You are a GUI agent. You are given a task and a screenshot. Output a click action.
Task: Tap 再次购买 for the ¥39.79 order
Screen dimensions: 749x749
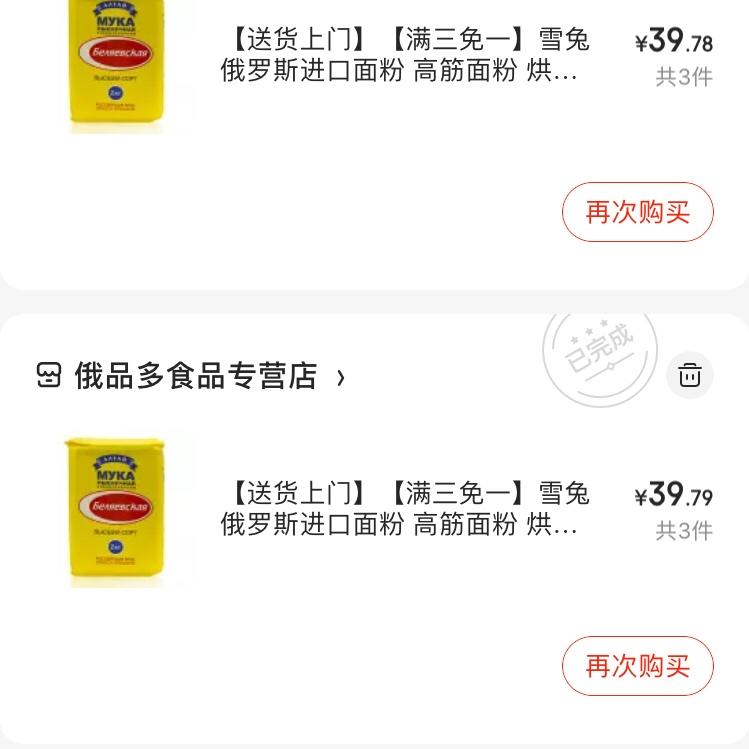pos(637,666)
